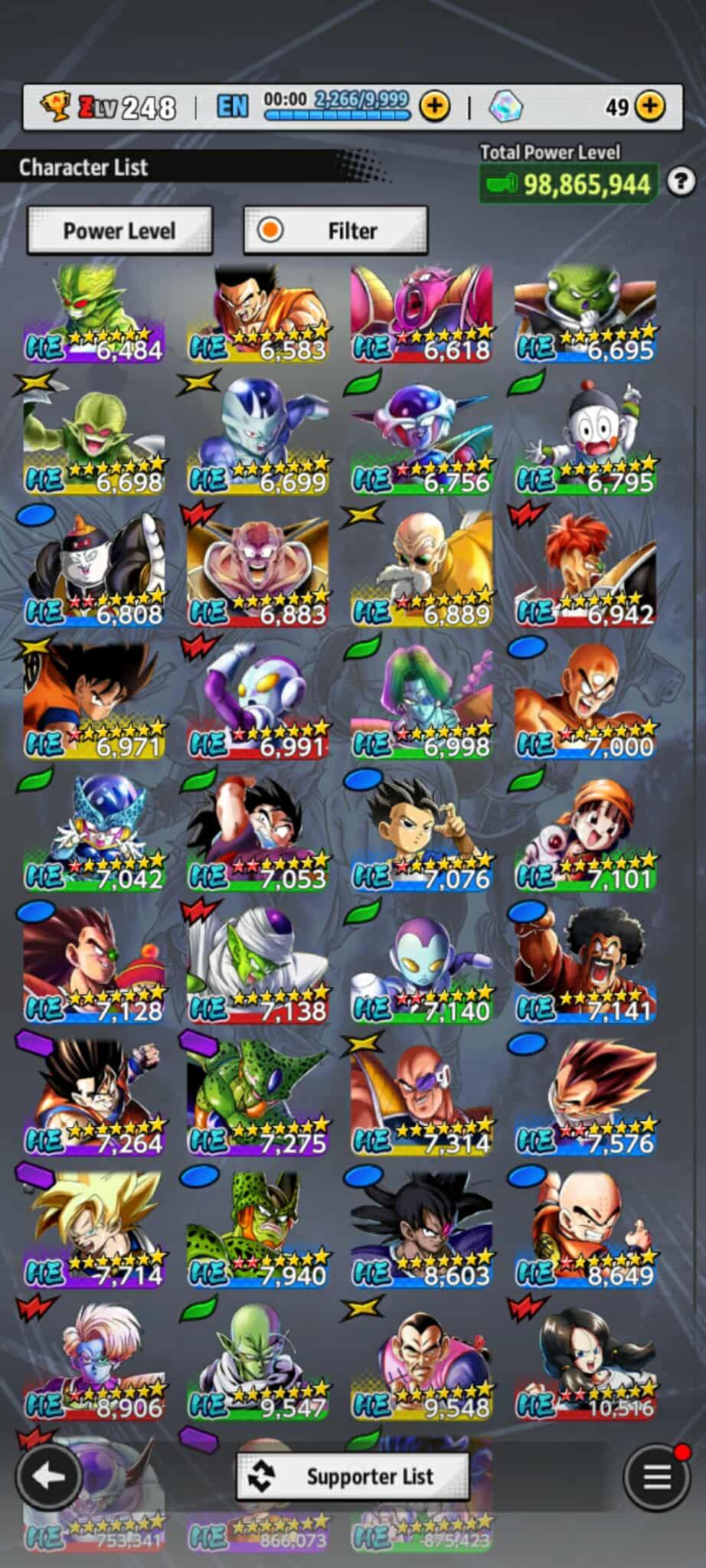
Task: Select the character with power 7,714
Action: point(93,1238)
